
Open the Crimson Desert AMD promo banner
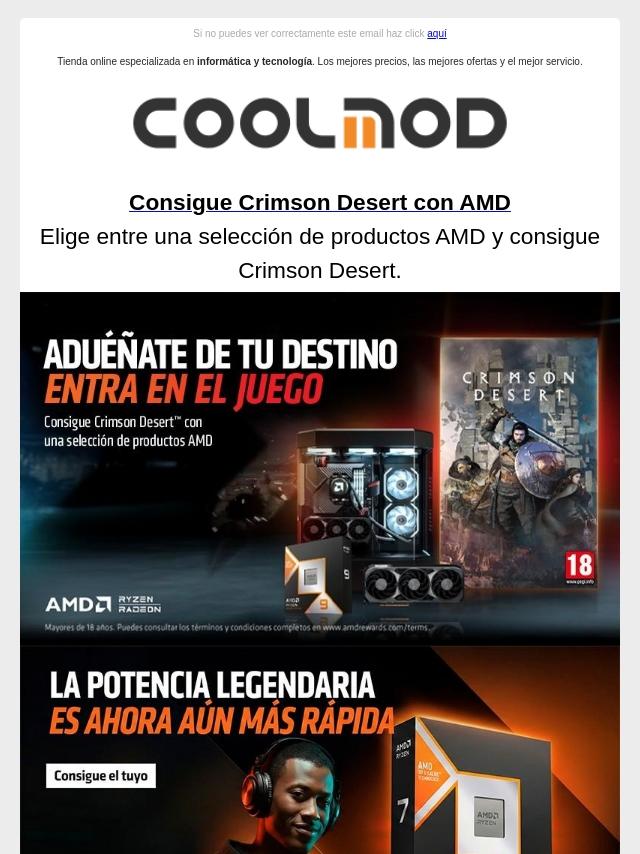320,467
